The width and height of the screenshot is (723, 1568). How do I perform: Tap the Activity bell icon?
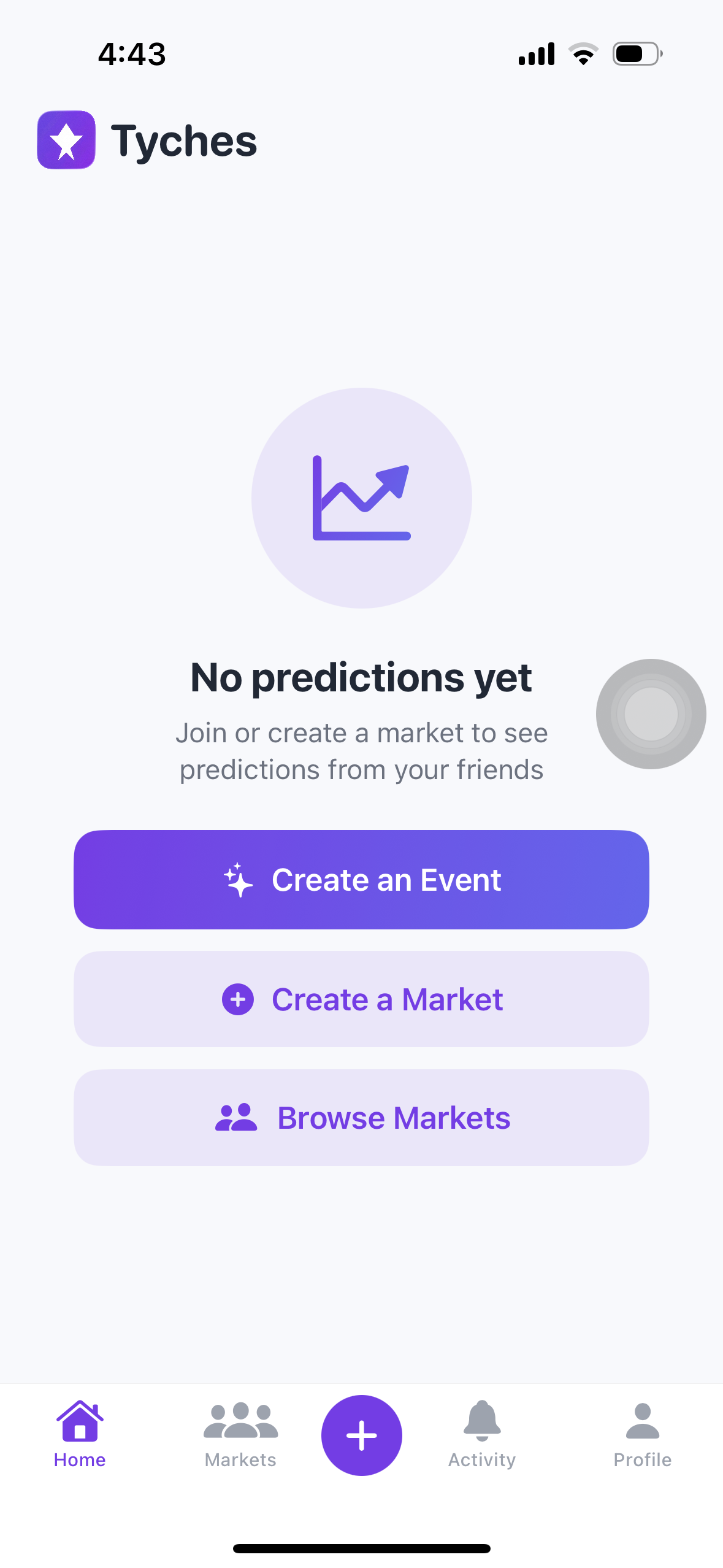coord(482,1419)
